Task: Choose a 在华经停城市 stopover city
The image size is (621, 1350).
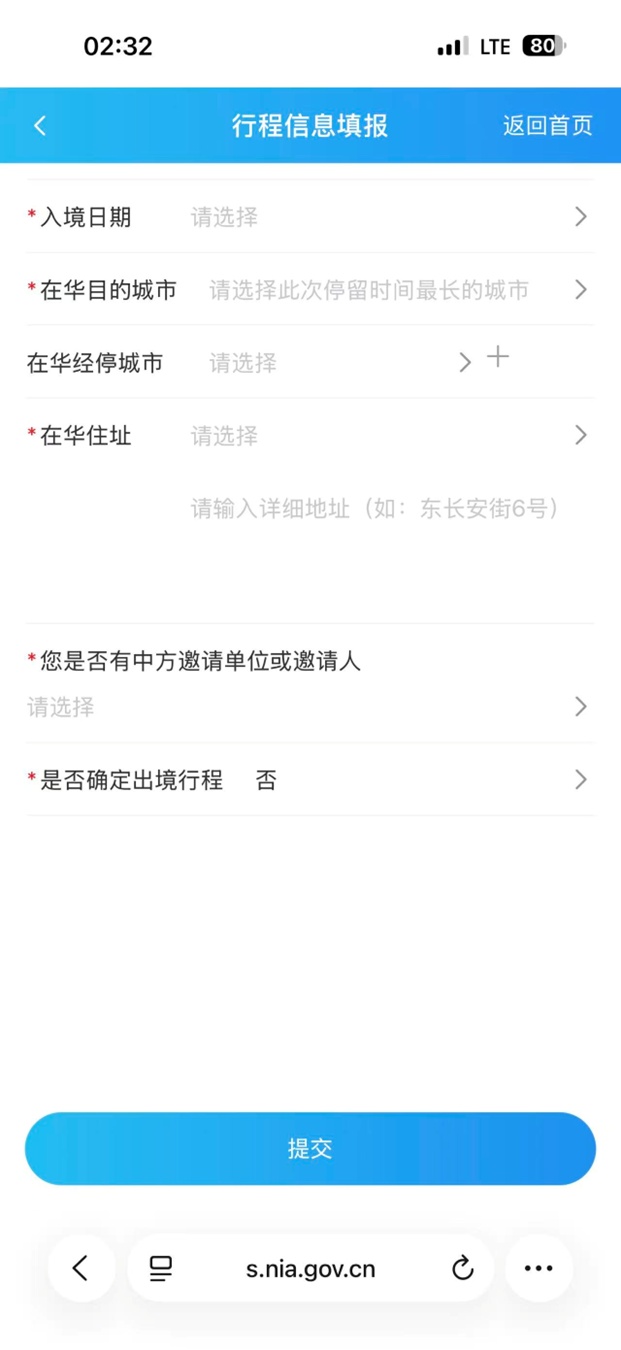Action: point(330,362)
